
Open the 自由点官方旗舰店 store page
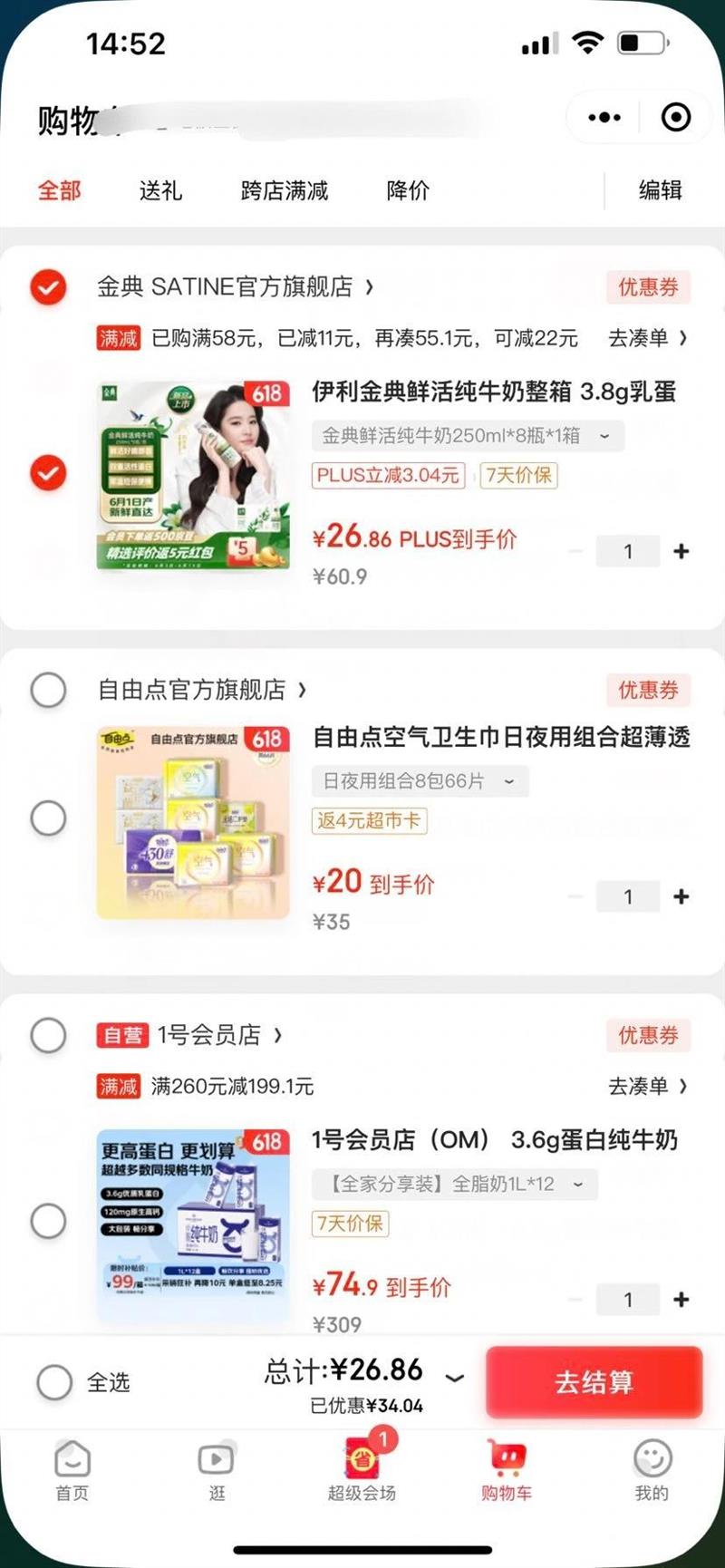click(201, 691)
